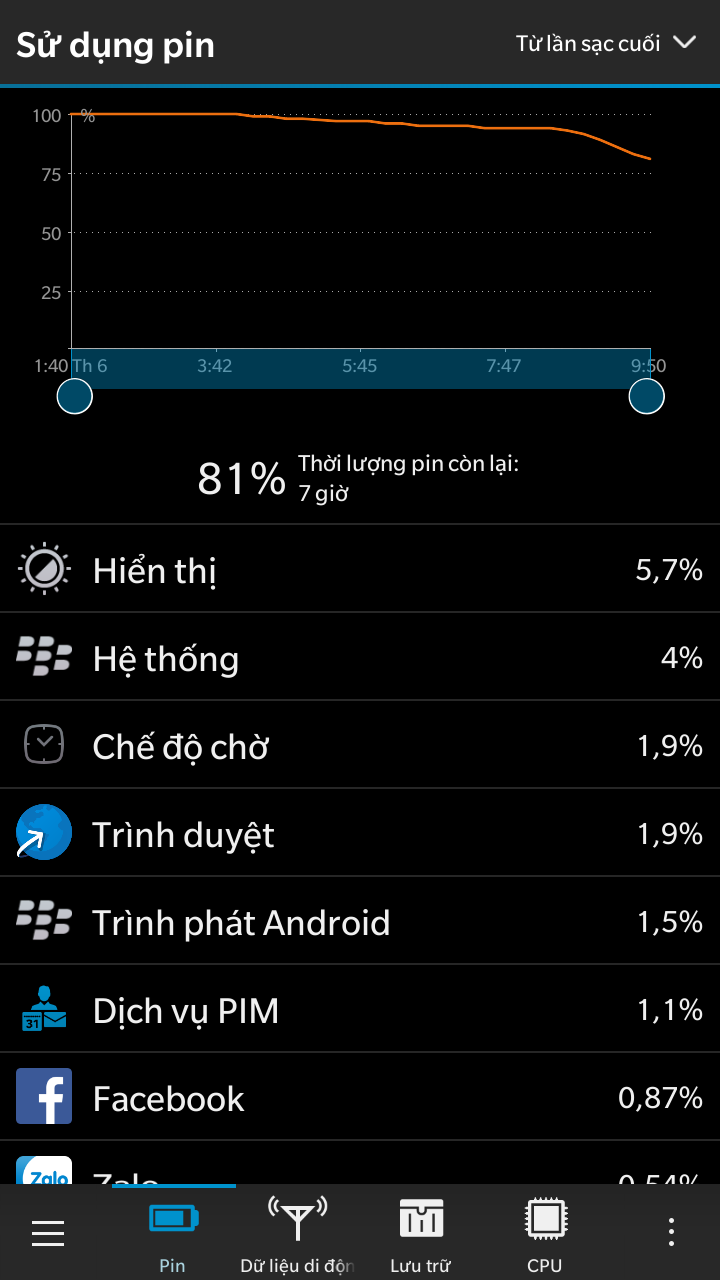View Facebook battery usage
Image resolution: width=720 pixels, height=1280 pixels.
click(360, 1097)
